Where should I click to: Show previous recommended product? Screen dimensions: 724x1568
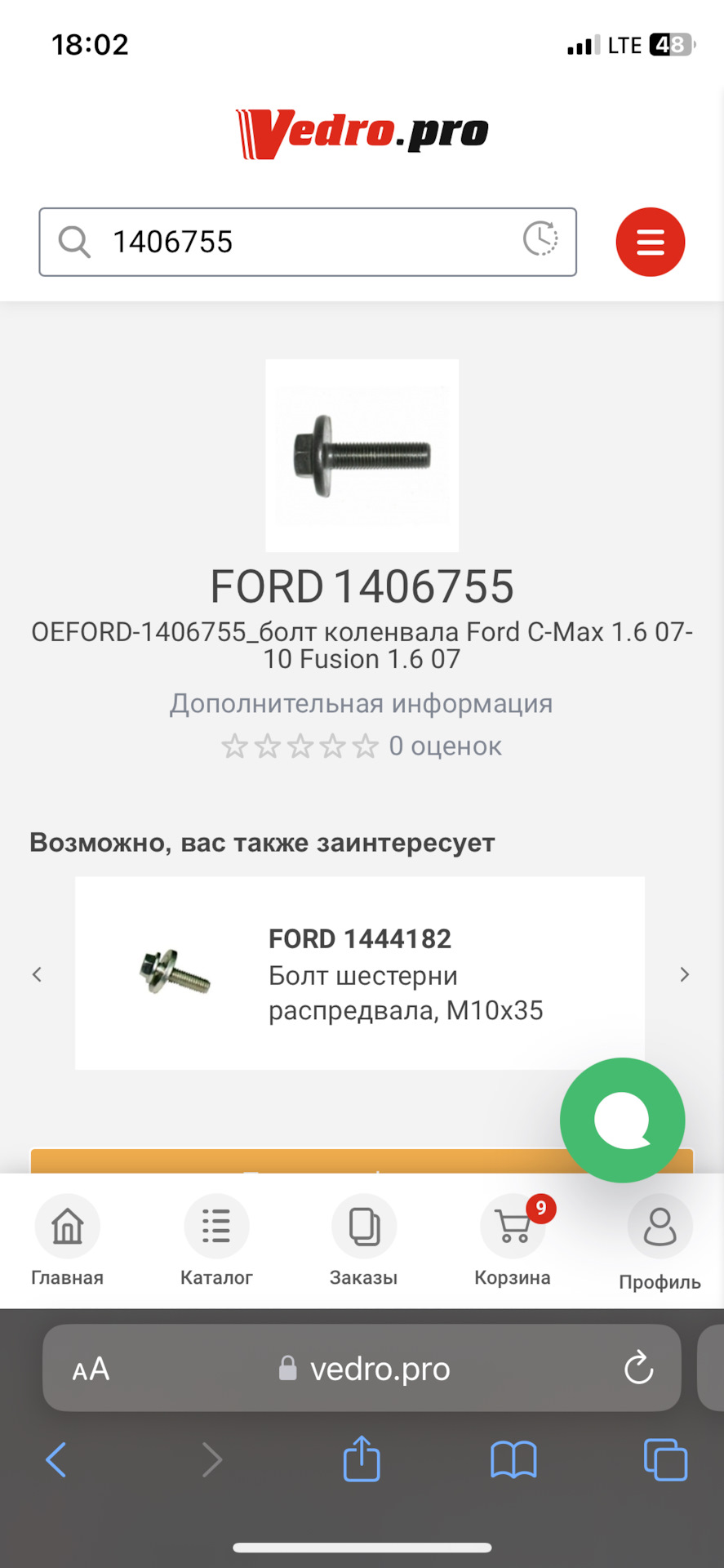pos(37,974)
